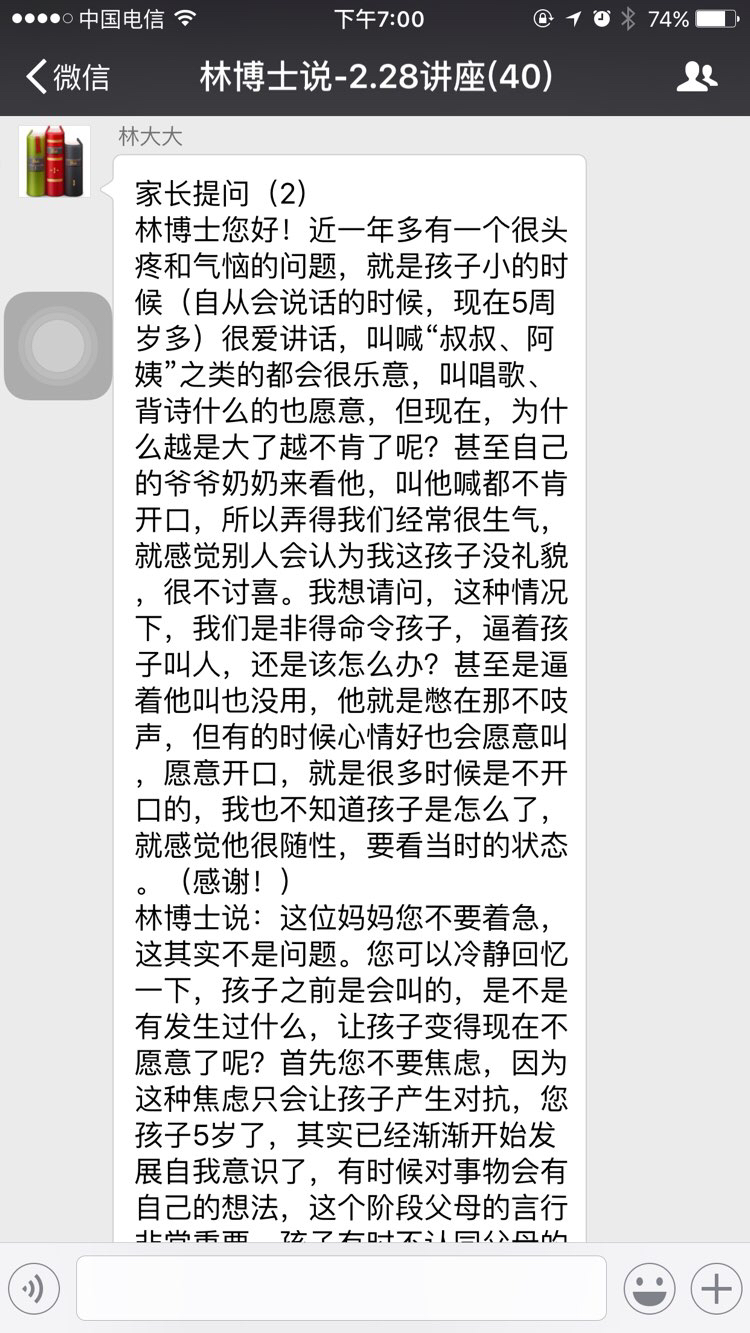Screen dimensions: 750x1333
Task: Open the group members info icon
Action: point(697,77)
